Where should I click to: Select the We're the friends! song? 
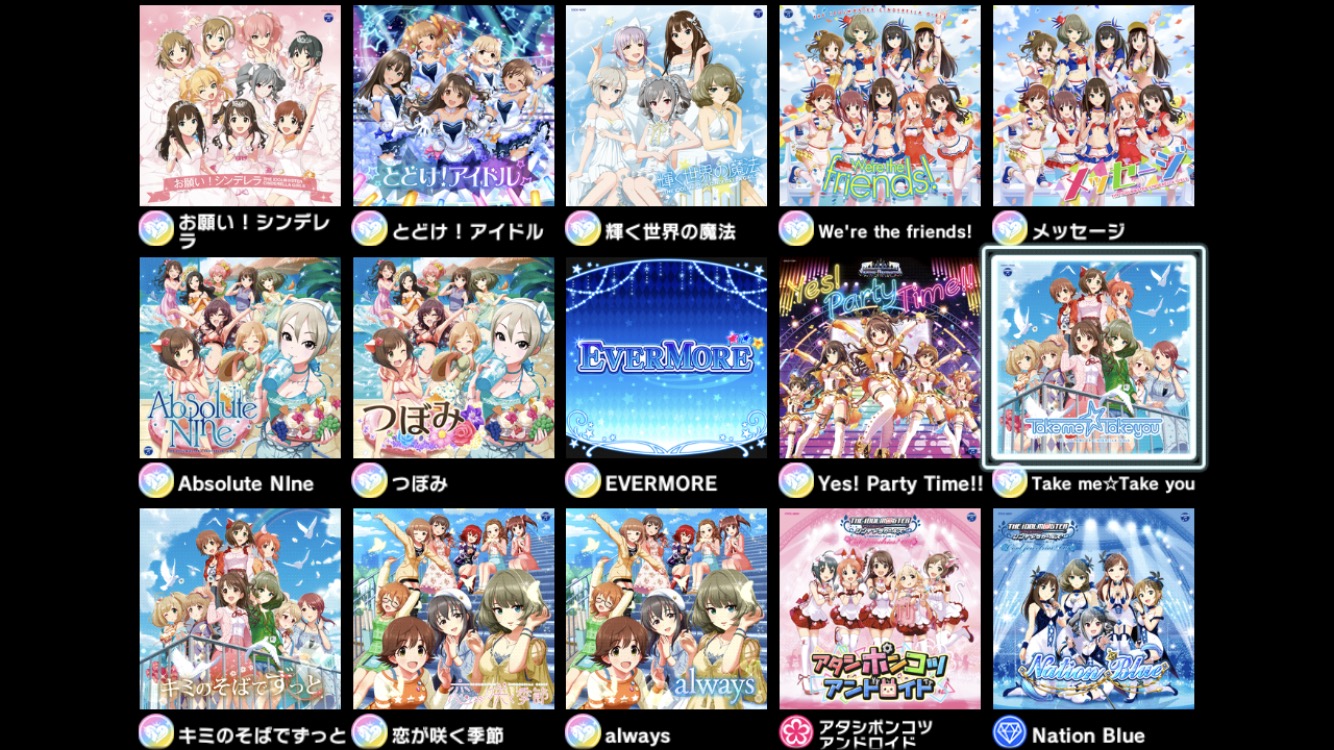click(x=880, y=106)
